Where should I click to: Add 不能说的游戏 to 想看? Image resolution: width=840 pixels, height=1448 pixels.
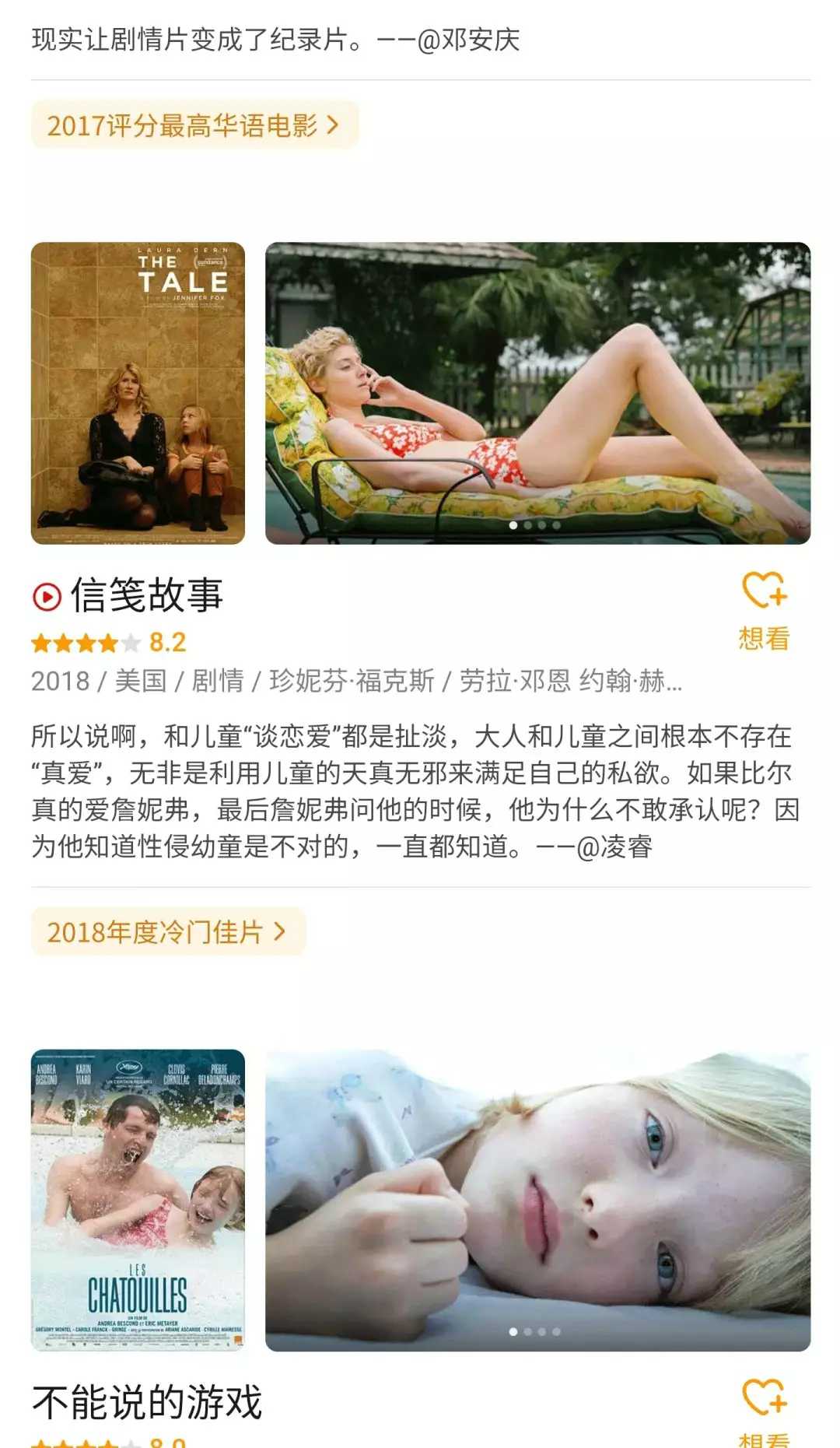coord(764,1408)
